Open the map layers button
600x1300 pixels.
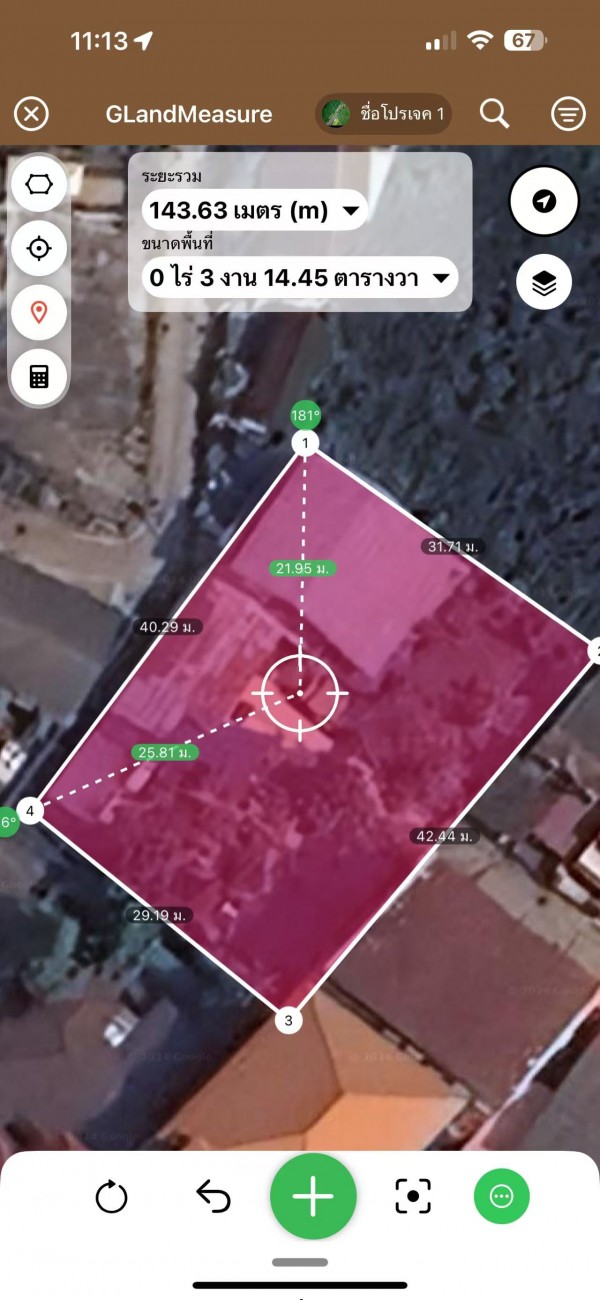point(544,283)
